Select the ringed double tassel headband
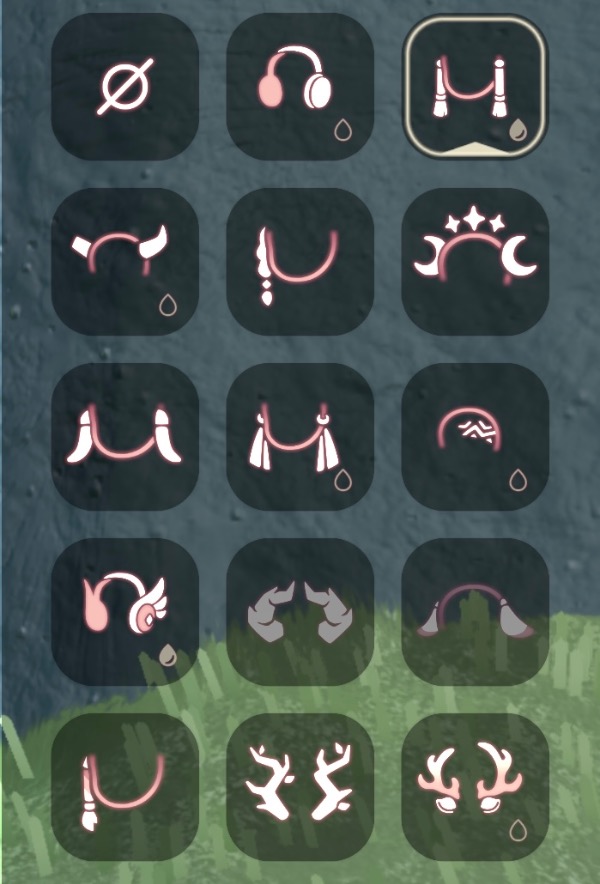Viewport: 600px width, 884px height. tap(300, 437)
